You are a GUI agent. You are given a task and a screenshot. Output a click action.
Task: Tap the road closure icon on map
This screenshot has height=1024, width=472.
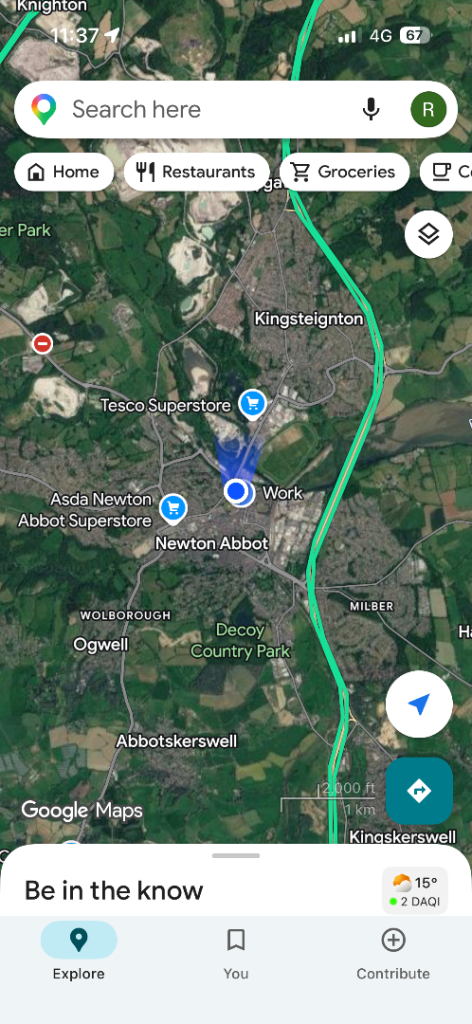coord(42,343)
